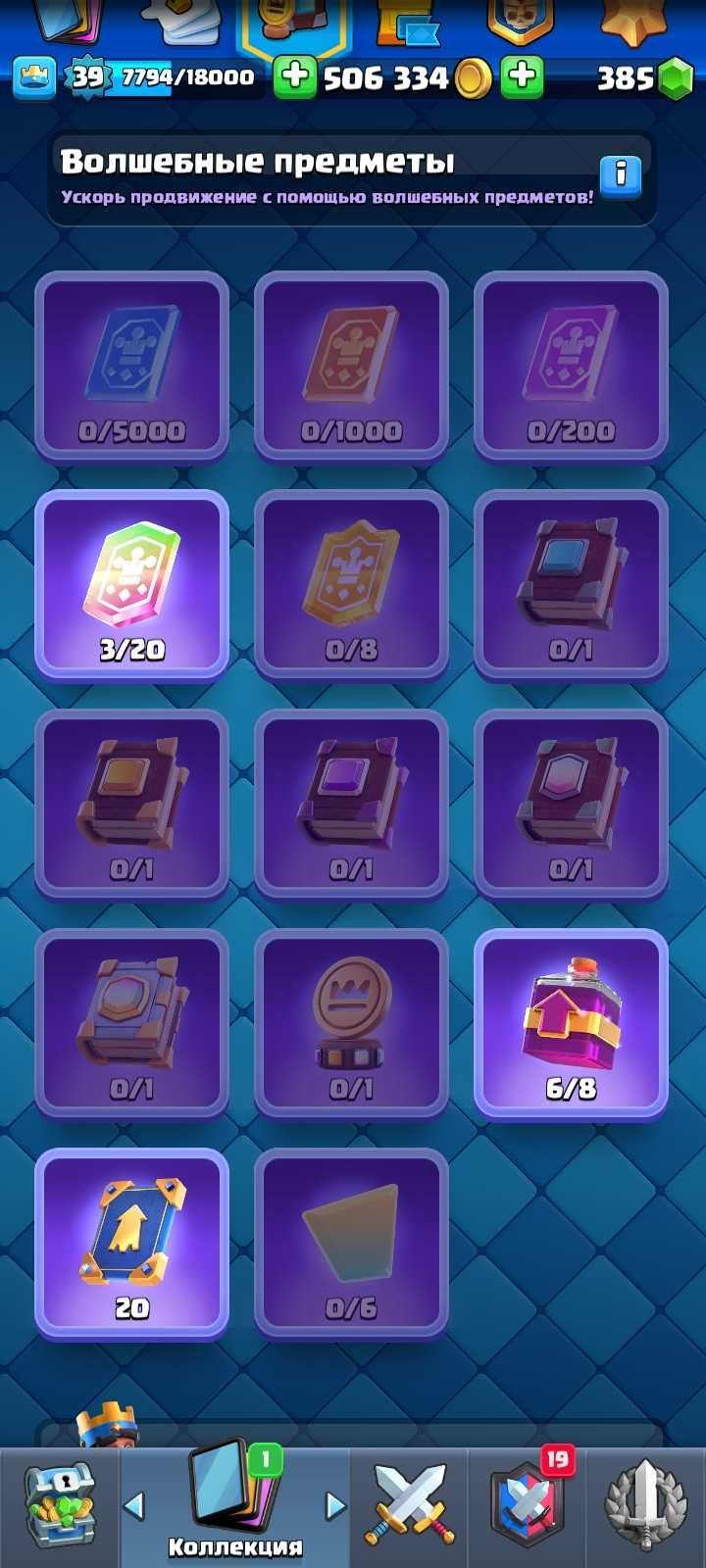Open the common wild card tile 0/5000

(x=131, y=366)
